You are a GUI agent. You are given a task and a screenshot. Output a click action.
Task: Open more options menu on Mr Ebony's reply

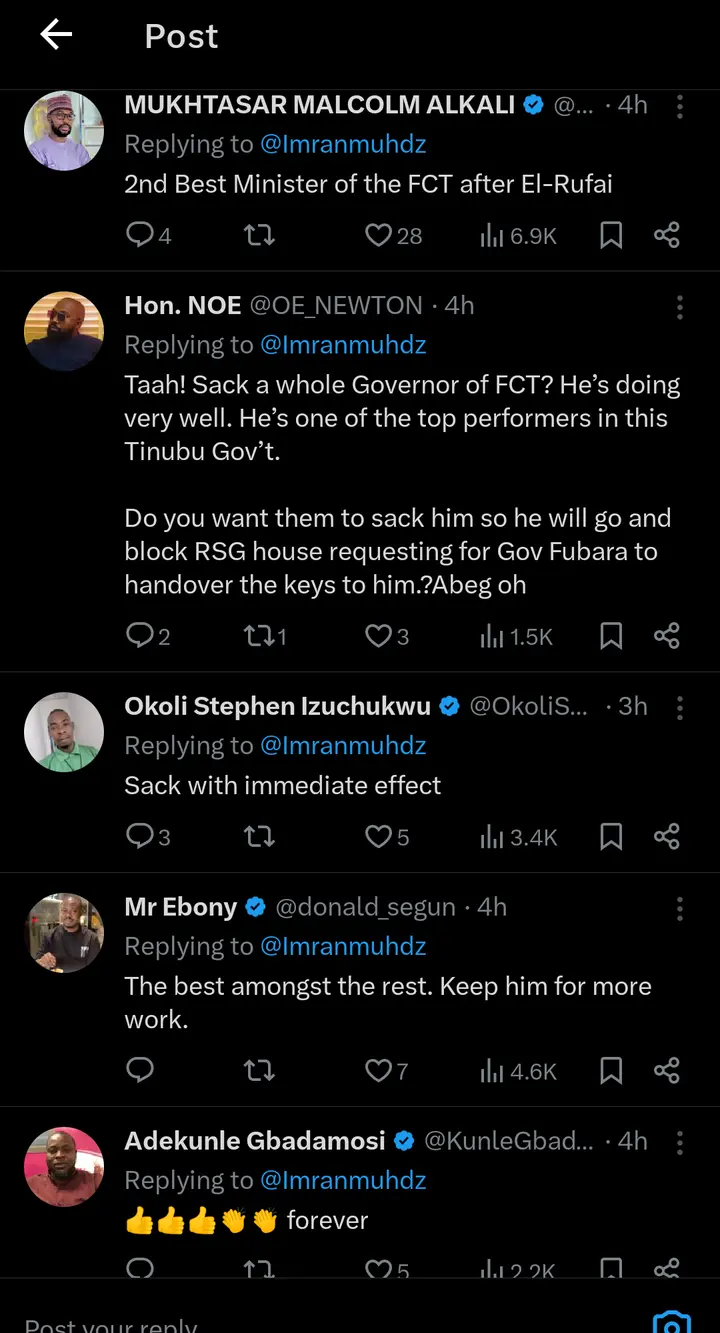pyautogui.click(x=680, y=908)
